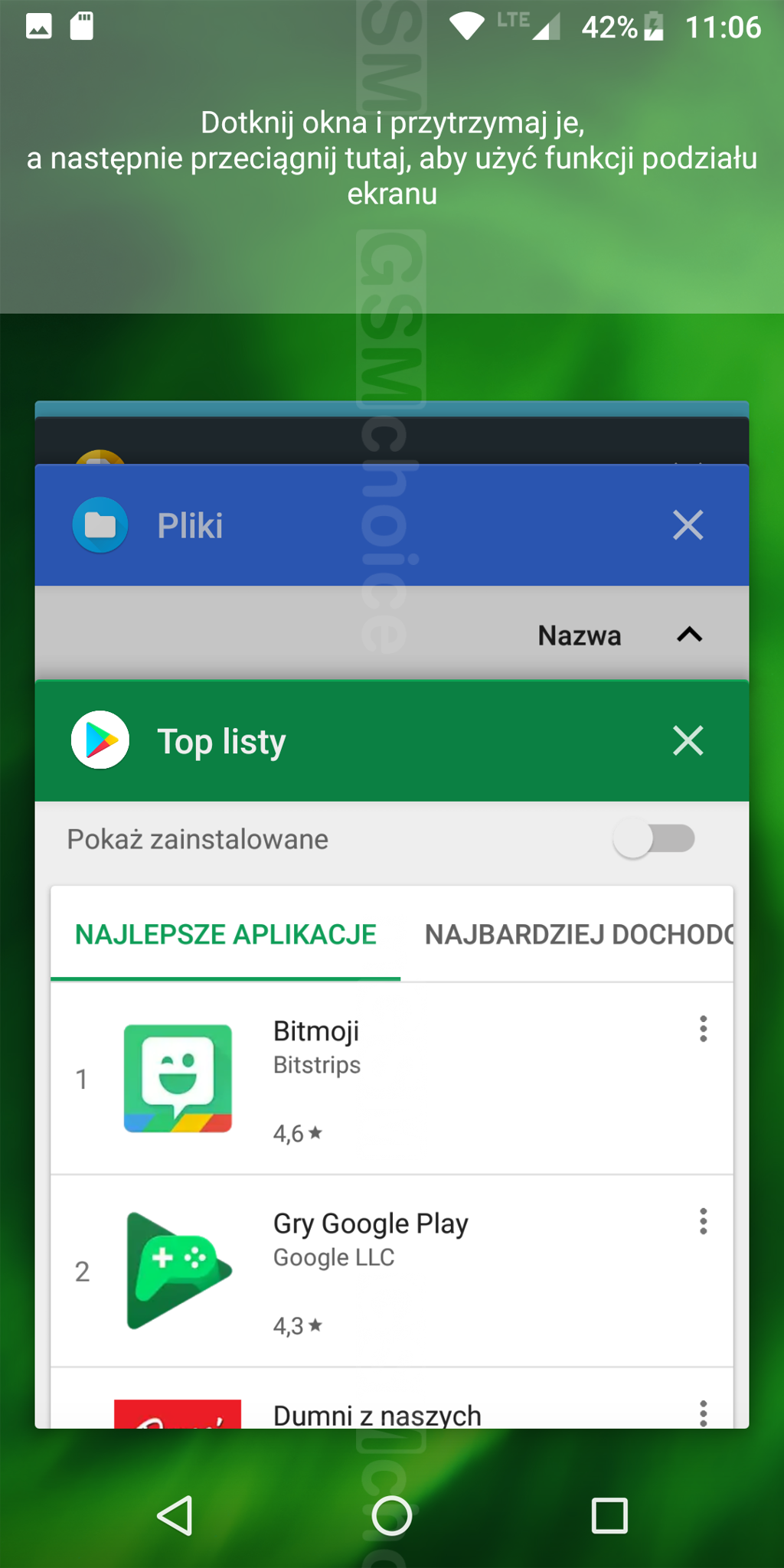
Task: Select the Najlepsze aplikacje tab
Action: pyautogui.click(x=225, y=934)
